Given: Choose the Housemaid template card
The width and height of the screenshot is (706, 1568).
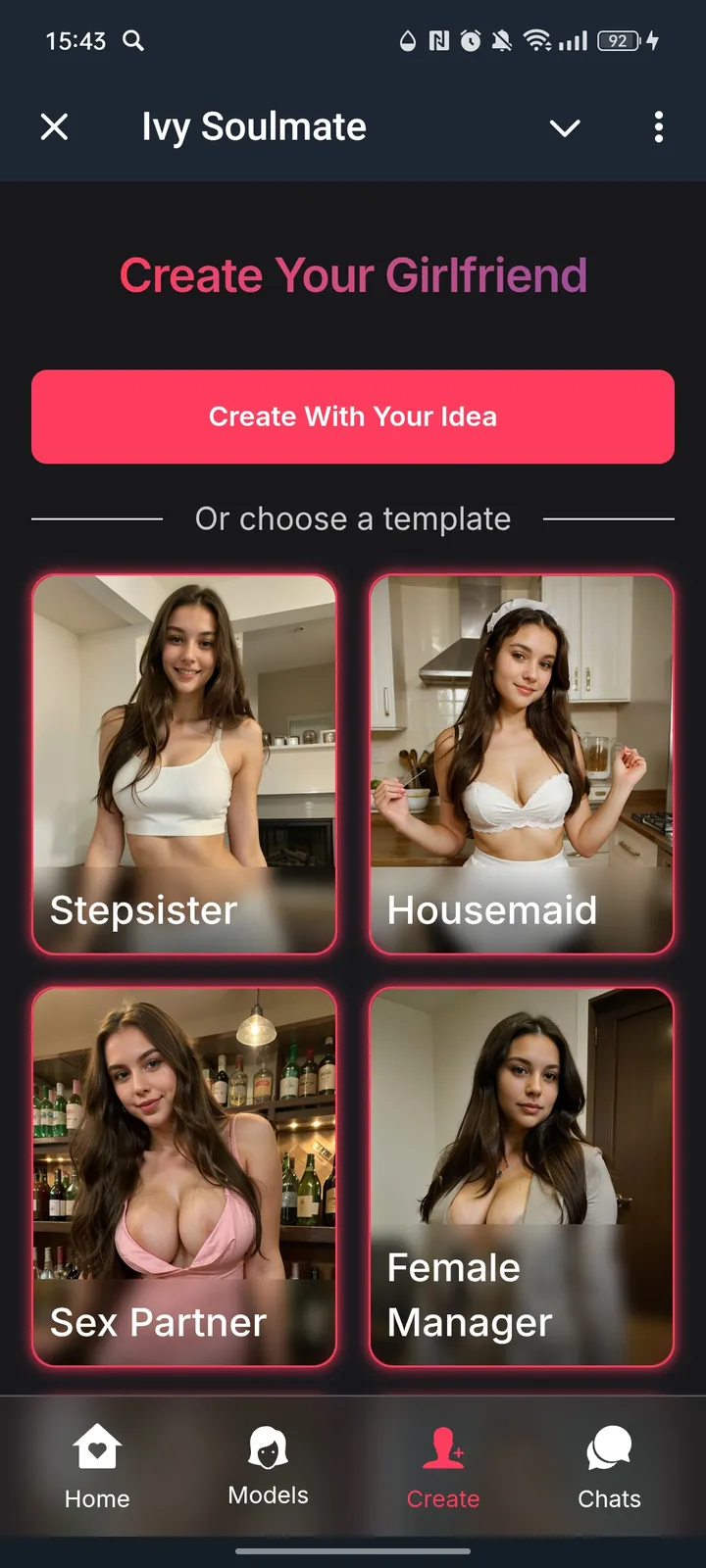Looking at the screenshot, I should pyautogui.click(x=522, y=763).
